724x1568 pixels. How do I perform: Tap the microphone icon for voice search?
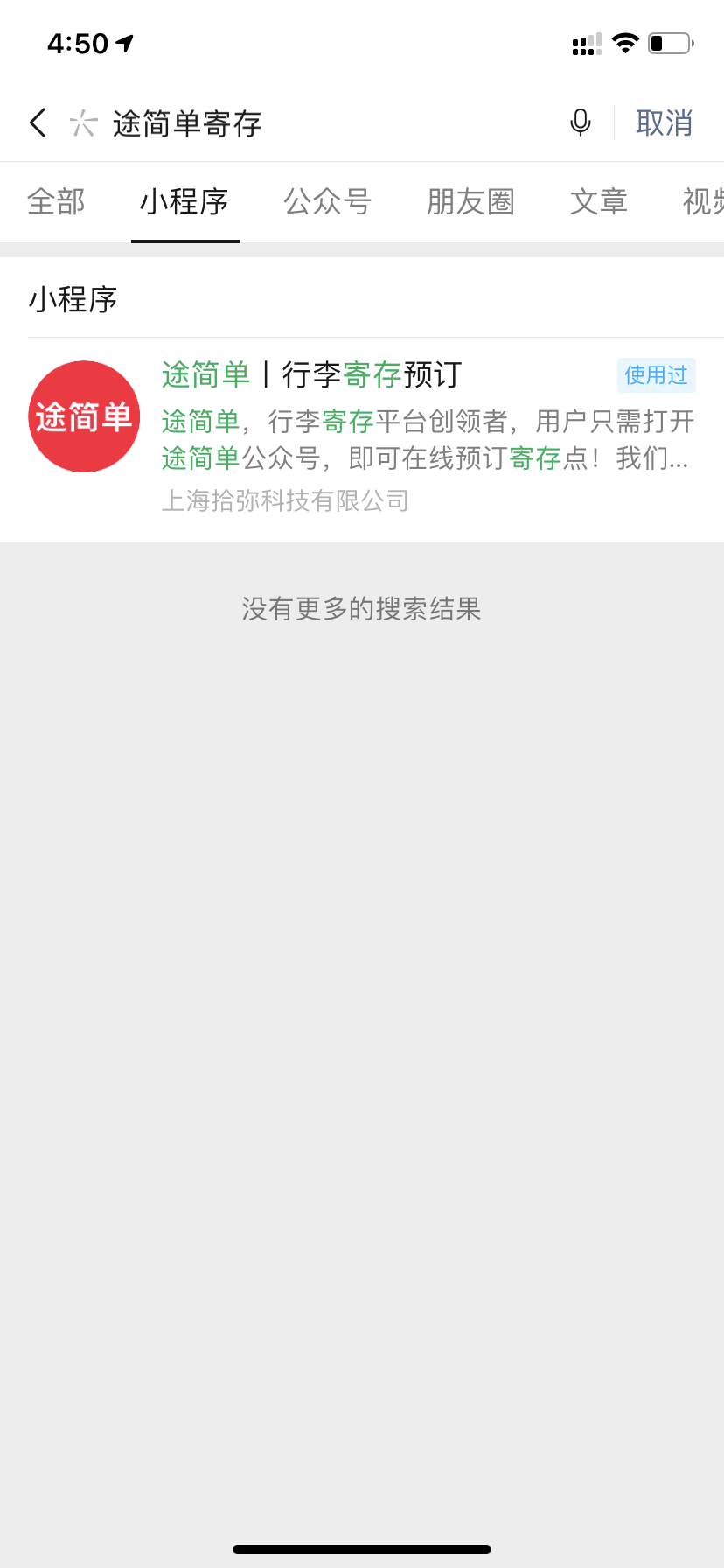580,123
